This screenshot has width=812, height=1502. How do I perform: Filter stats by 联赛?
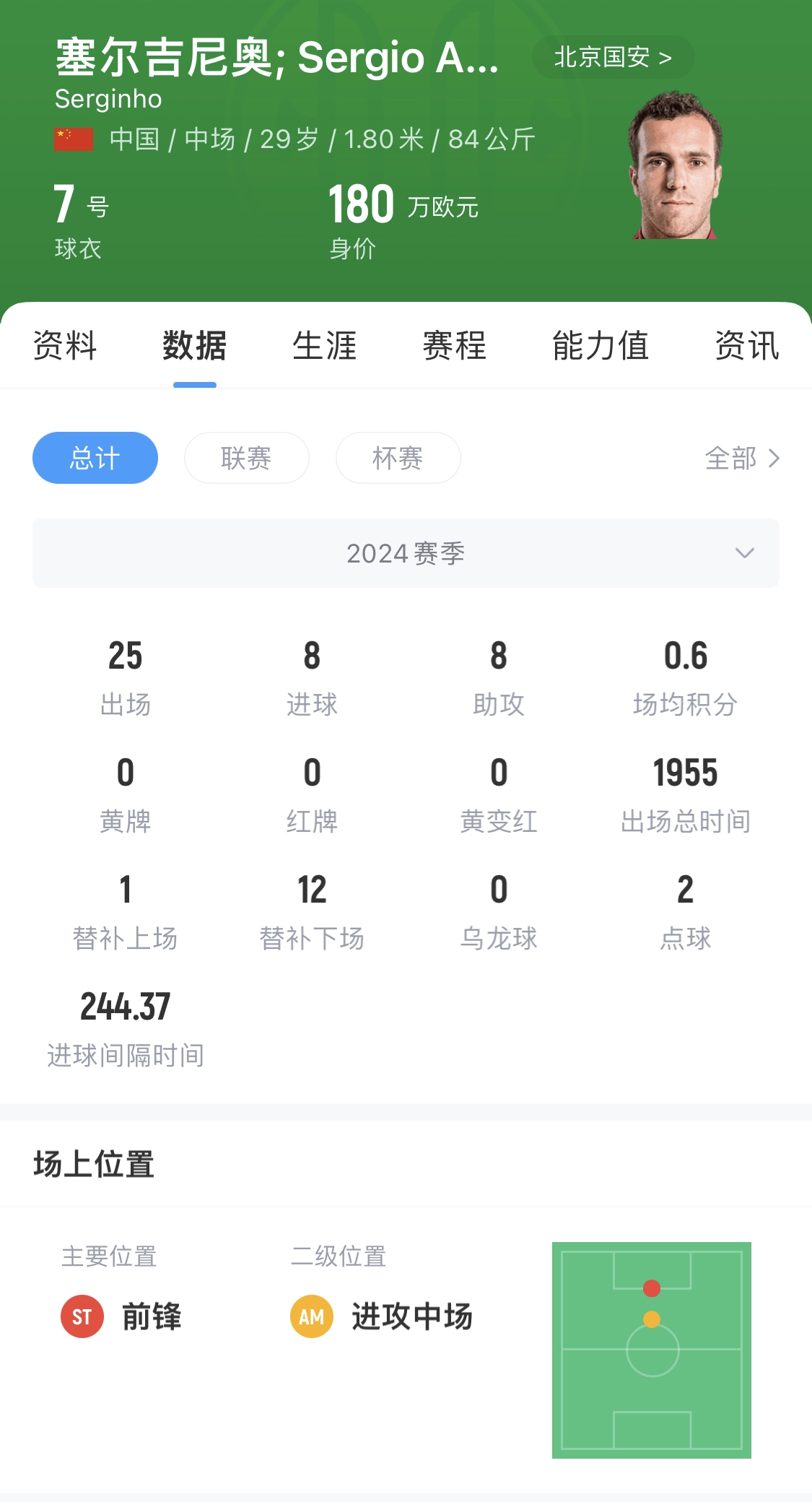pos(247,458)
